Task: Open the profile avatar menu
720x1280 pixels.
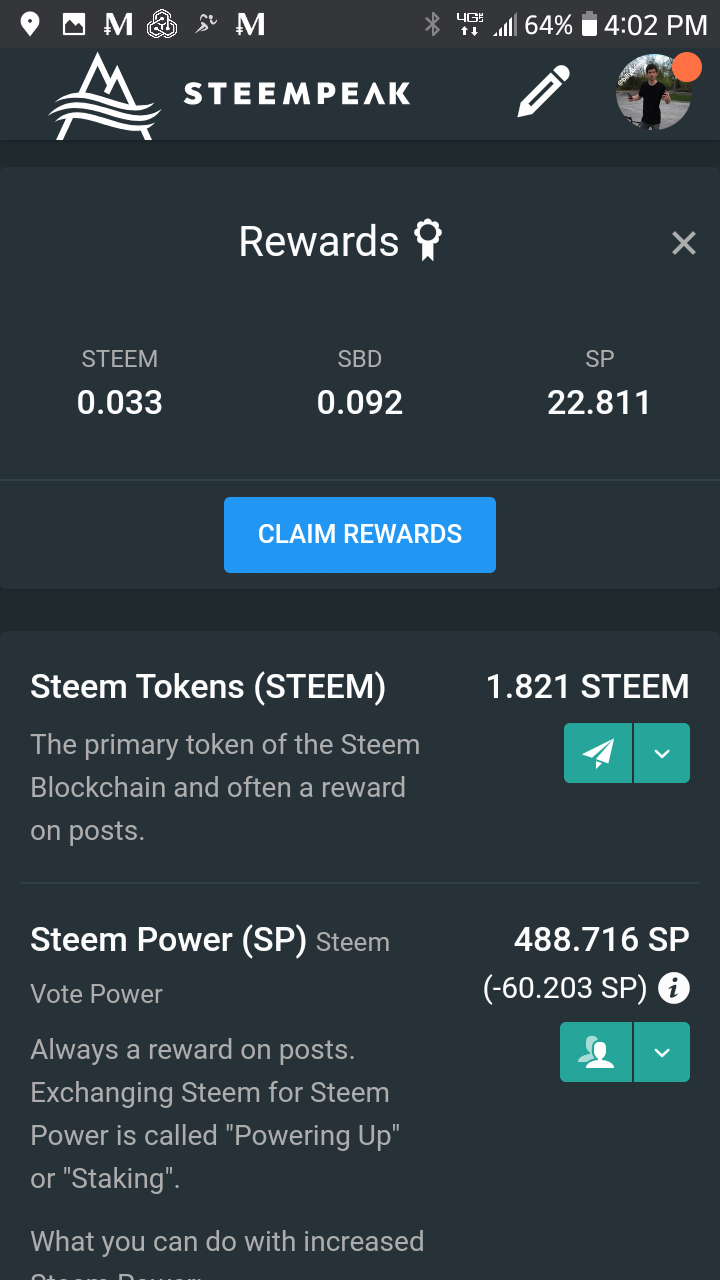Action: [x=653, y=92]
